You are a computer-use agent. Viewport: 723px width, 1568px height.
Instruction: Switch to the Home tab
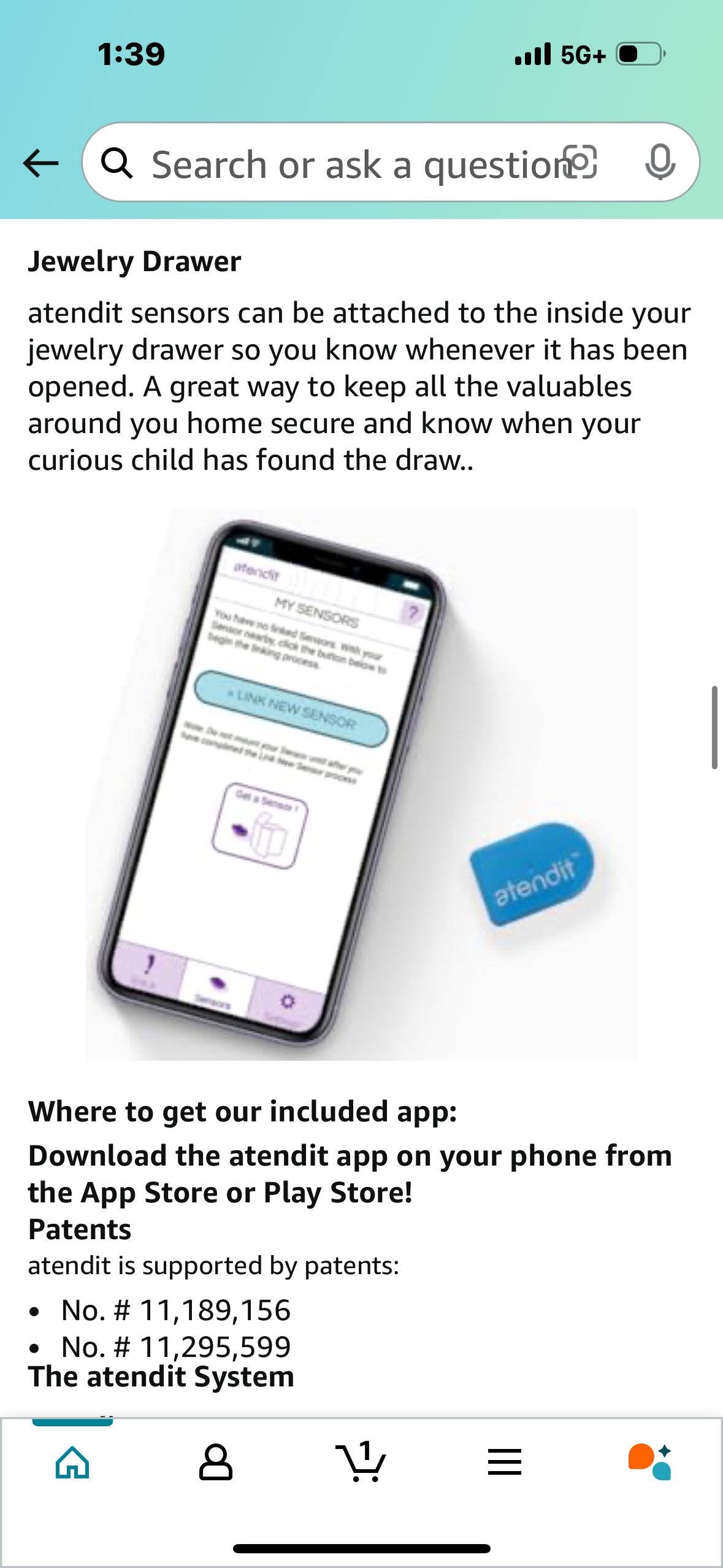pyautogui.click(x=72, y=1462)
